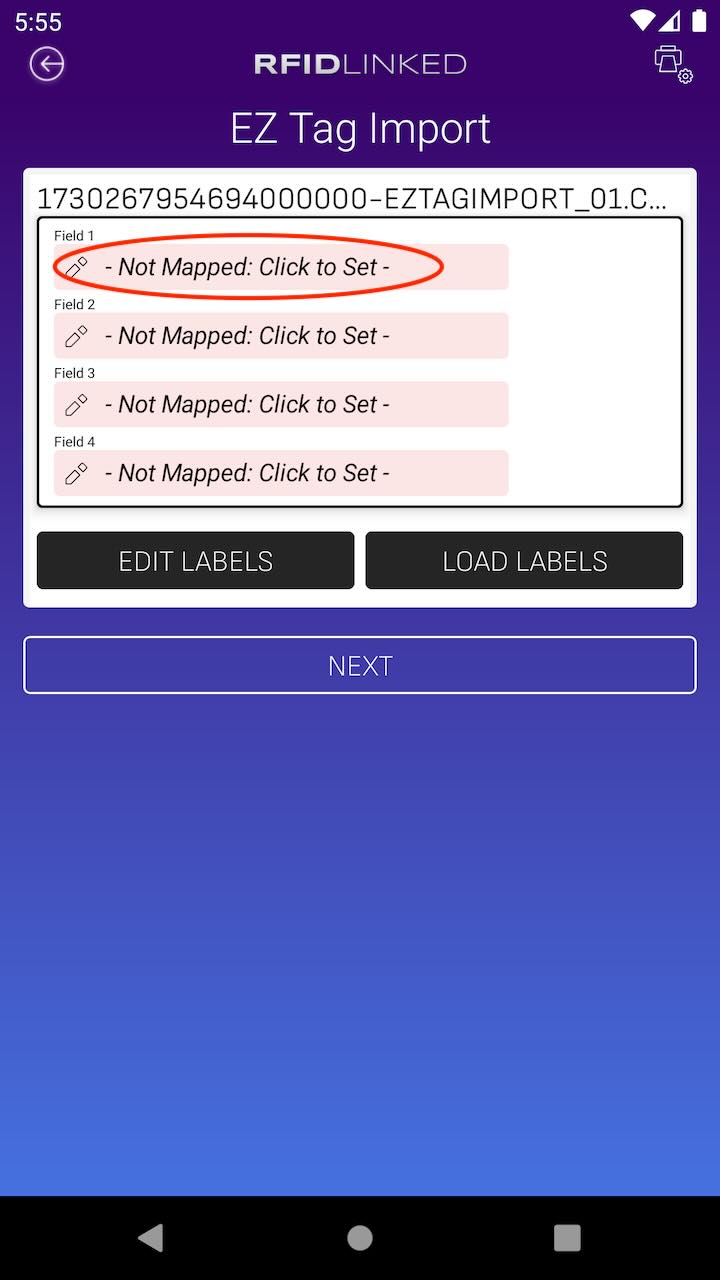
Task: Tap the LOAD LABELS button
Action: pos(524,561)
